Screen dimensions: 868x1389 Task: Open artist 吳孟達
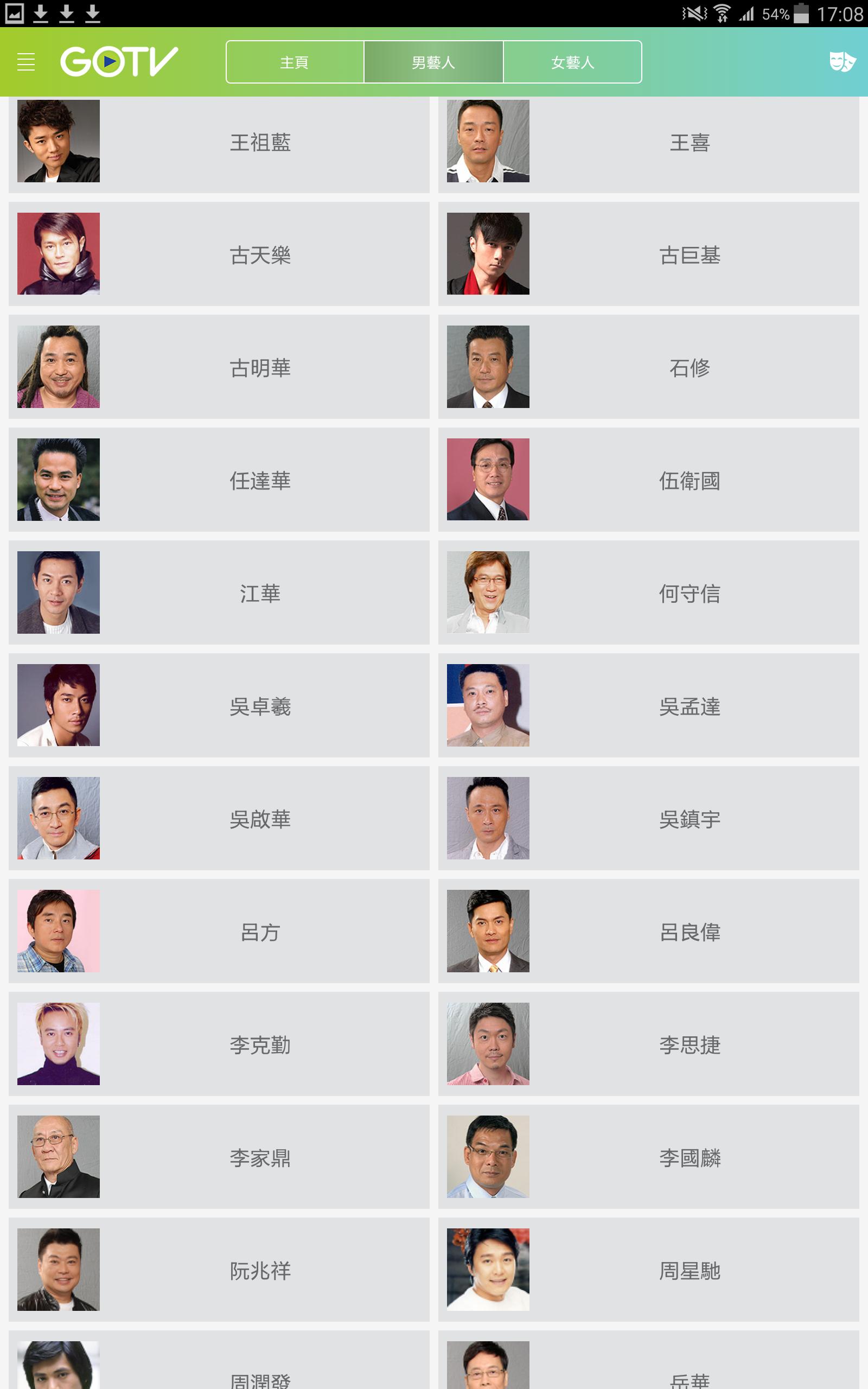coord(648,706)
